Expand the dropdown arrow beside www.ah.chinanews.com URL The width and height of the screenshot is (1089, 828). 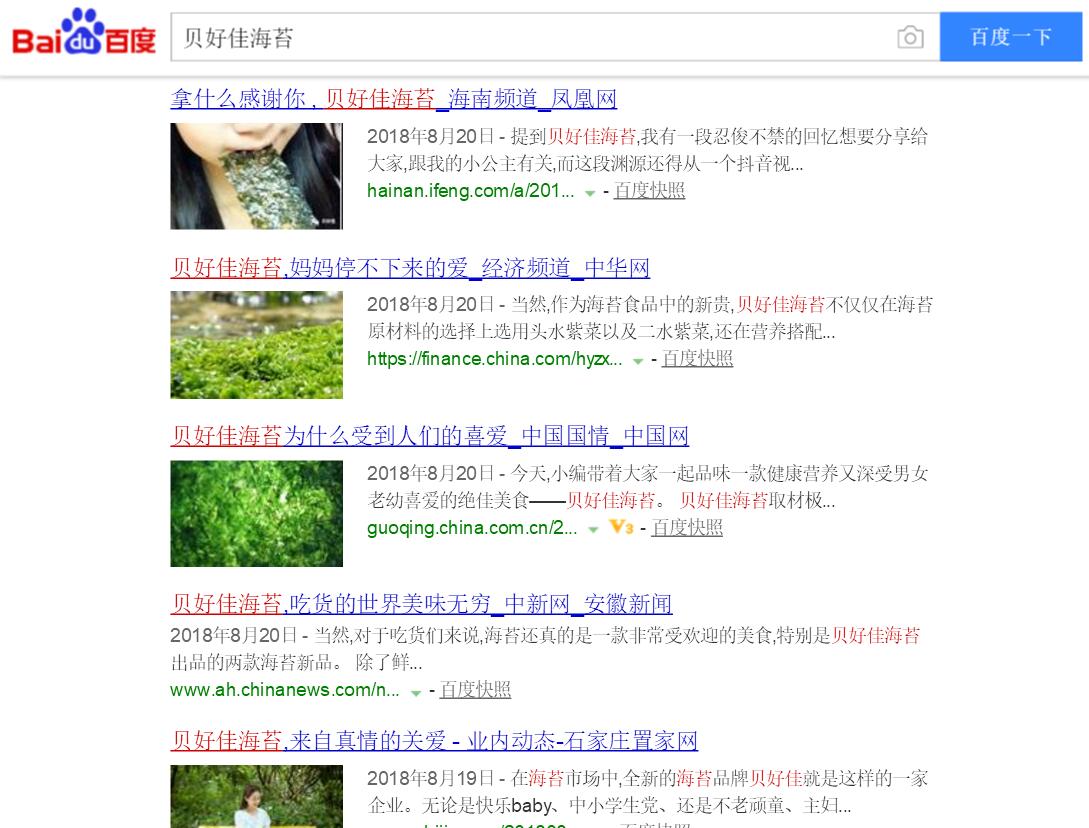(x=416, y=691)
